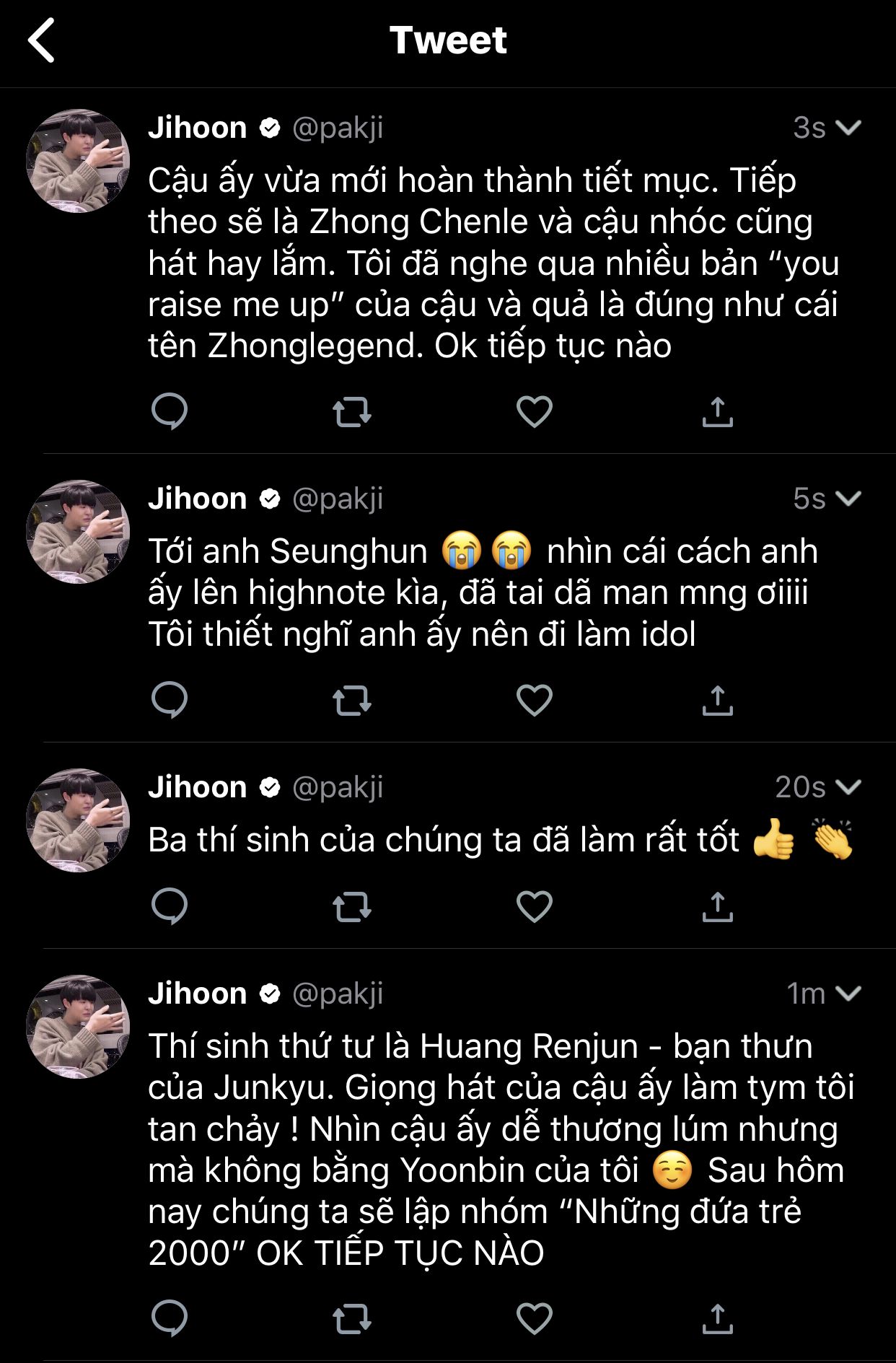The width and height of the screenshot is (896, 1363).
Task: Like the Huang Renjun tweet
Action: tap(535, 1319)
